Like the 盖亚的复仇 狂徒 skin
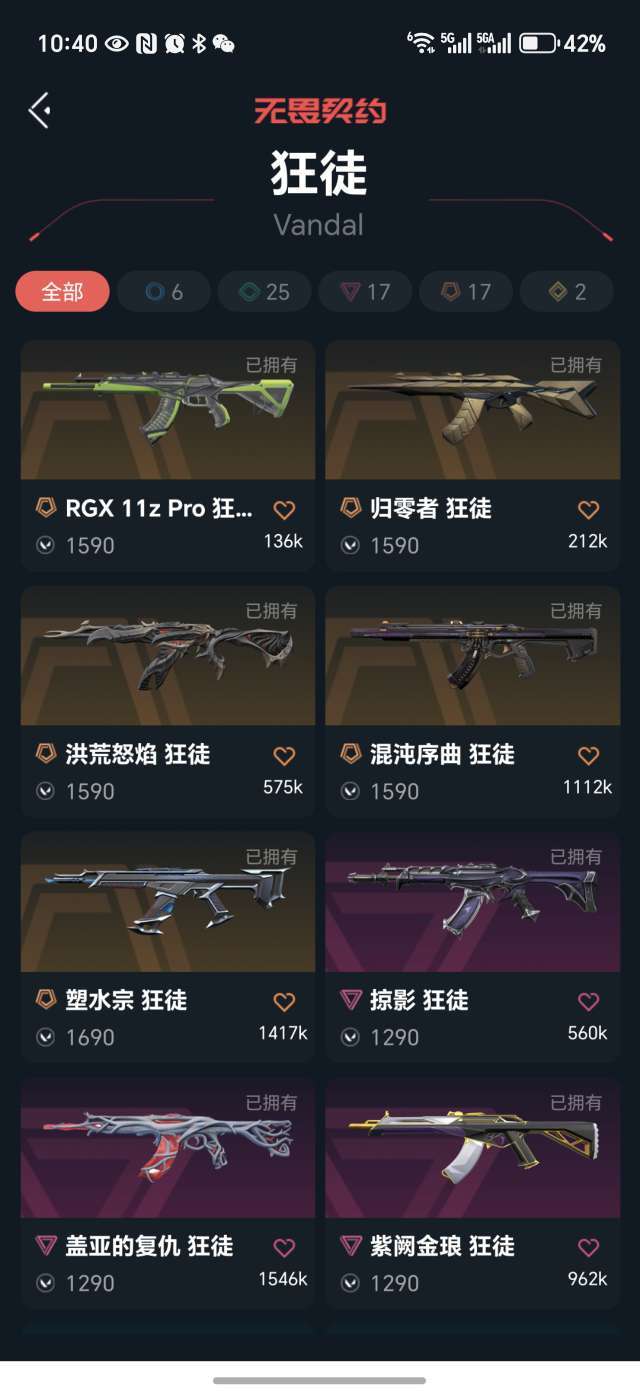Viewport: 640px width, 1400px height. point(284,1248)
